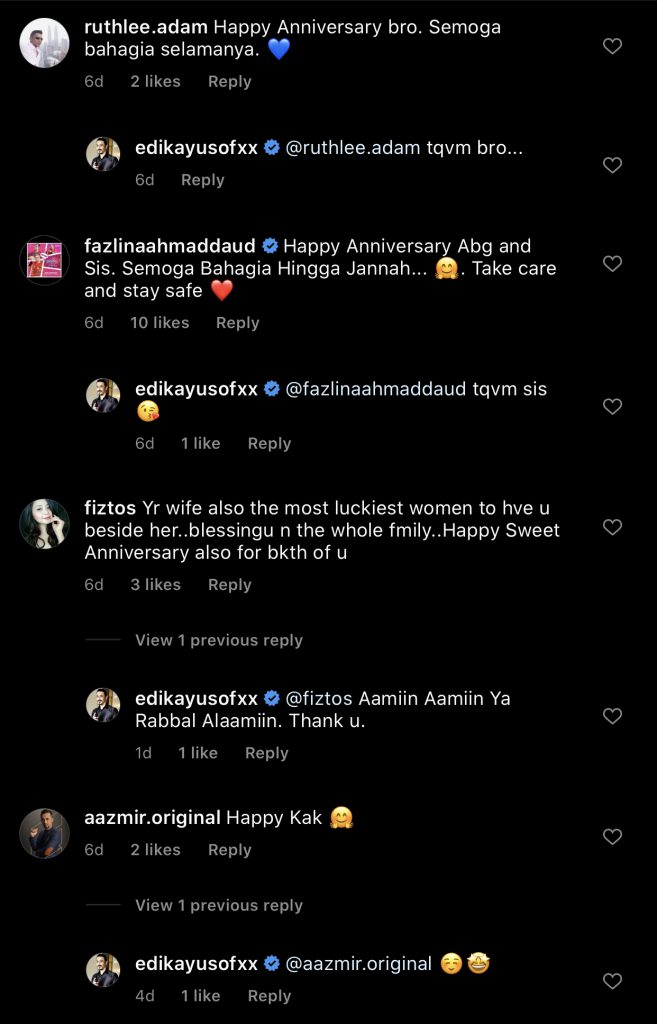Like edikayusofxx's Aamiin reply to fiztos
The image size is (657, 1024).
click(x=613, y=716)
